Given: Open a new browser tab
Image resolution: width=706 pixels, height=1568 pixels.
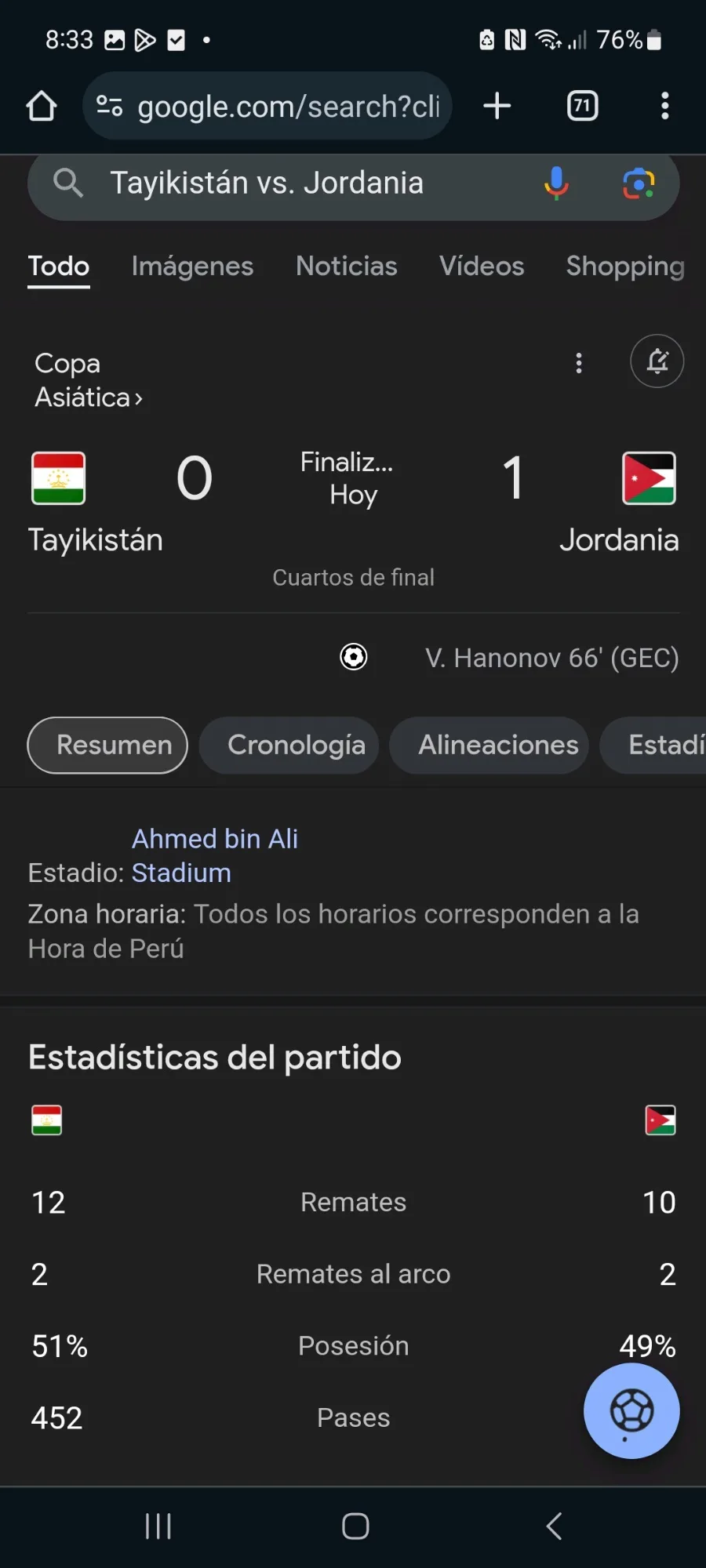Looking at the screenshot, I should (497, 106).
